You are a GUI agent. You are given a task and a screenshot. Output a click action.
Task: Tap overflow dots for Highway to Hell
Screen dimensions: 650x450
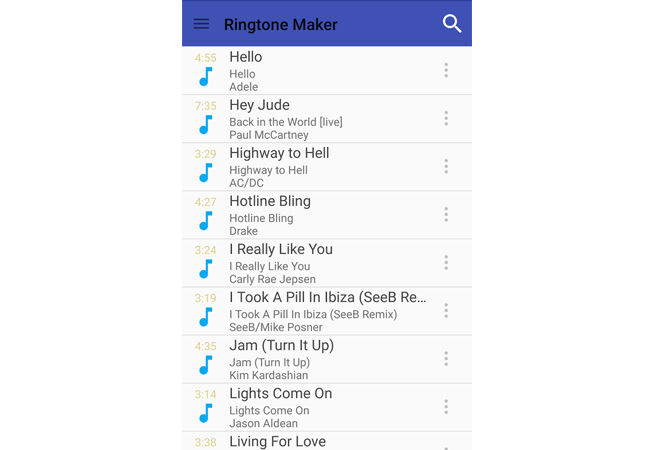(x=446, y=167)
